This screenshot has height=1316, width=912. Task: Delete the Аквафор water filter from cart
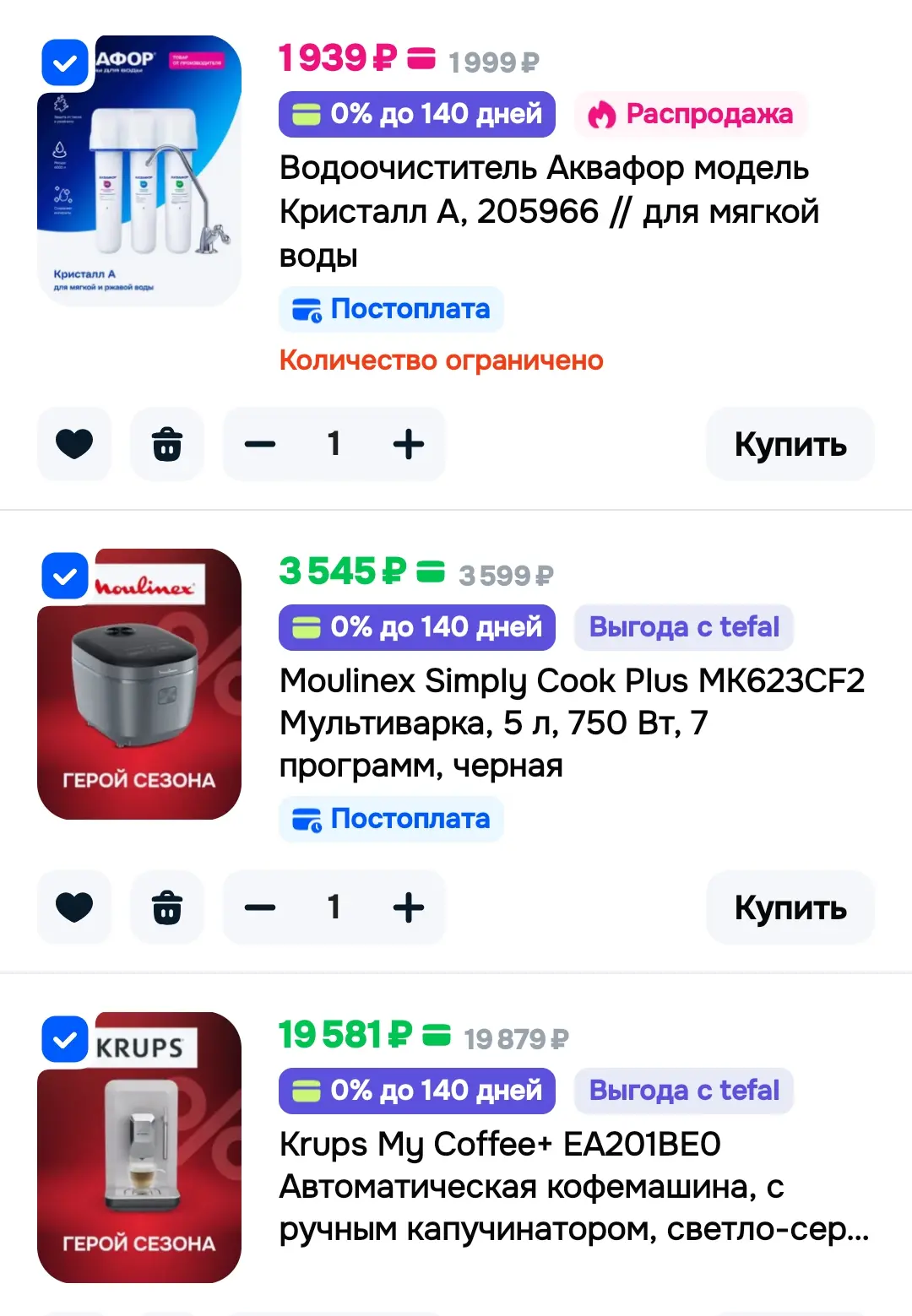coord(167,444)
